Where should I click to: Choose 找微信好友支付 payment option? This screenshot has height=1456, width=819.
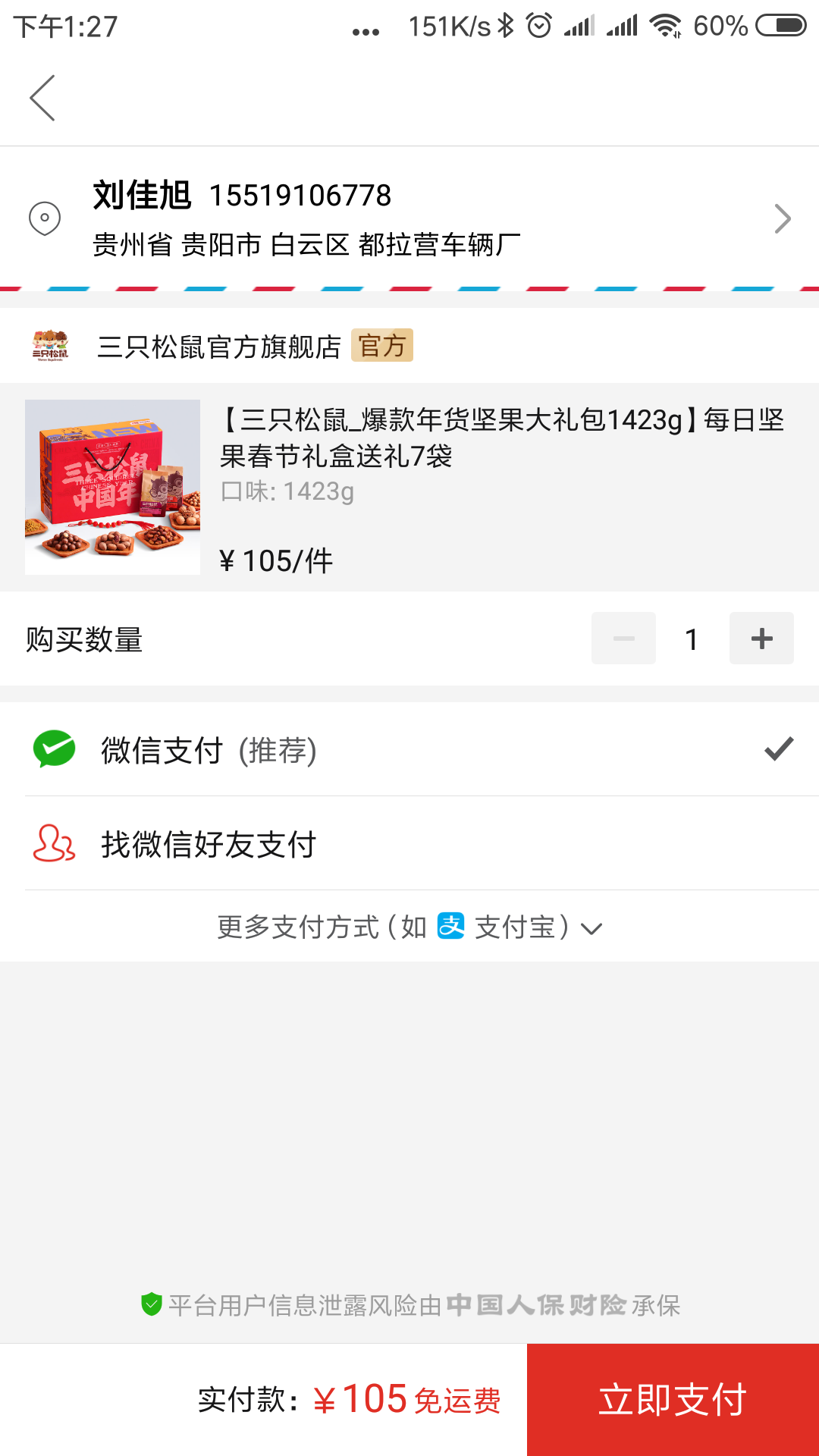(409, 843)
